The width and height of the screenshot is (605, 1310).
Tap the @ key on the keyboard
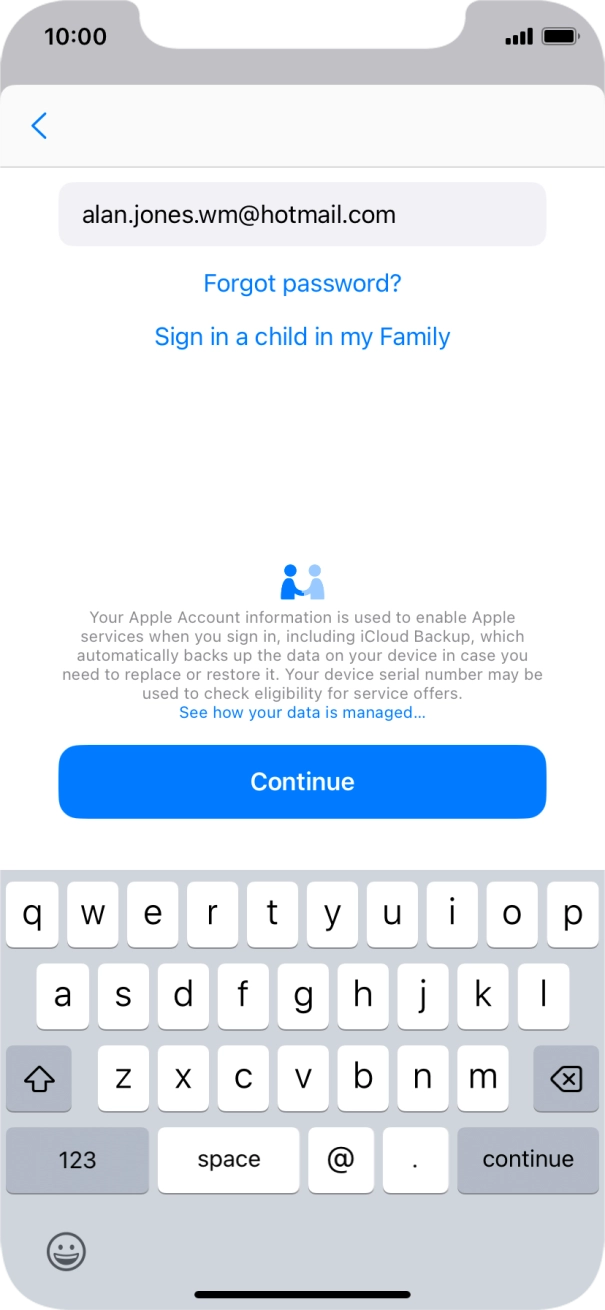coord(341,1160)
